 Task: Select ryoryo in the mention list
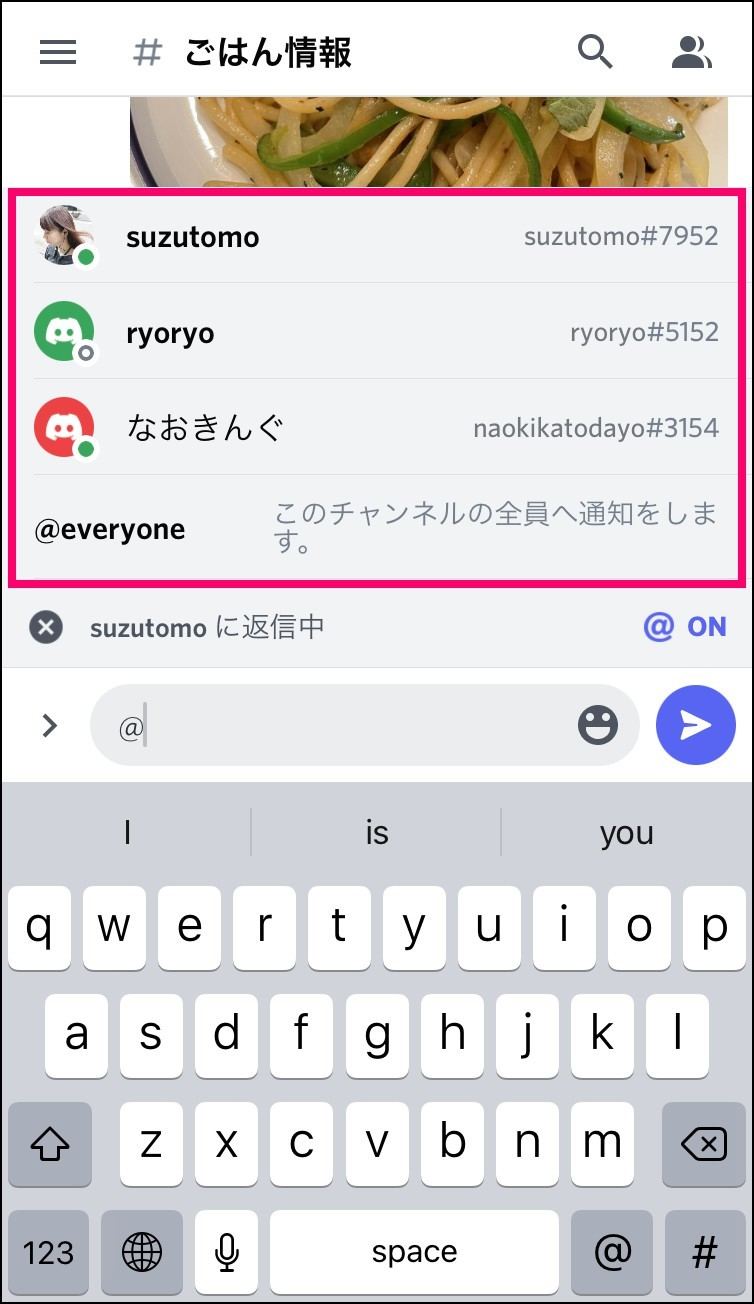click(376, 333)
